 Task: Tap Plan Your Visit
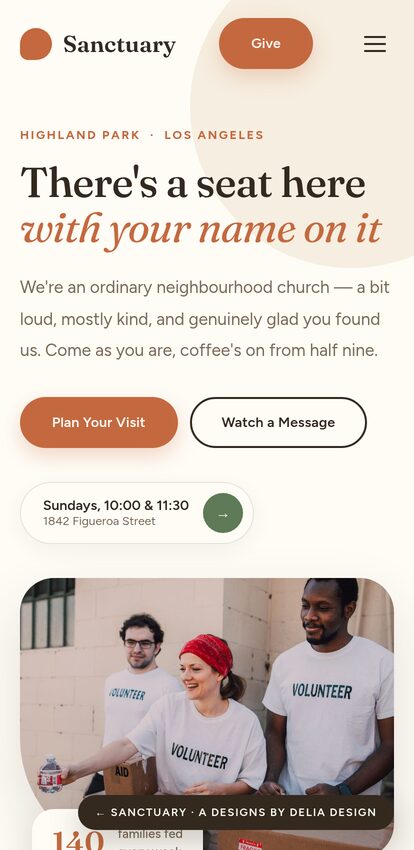99,422
